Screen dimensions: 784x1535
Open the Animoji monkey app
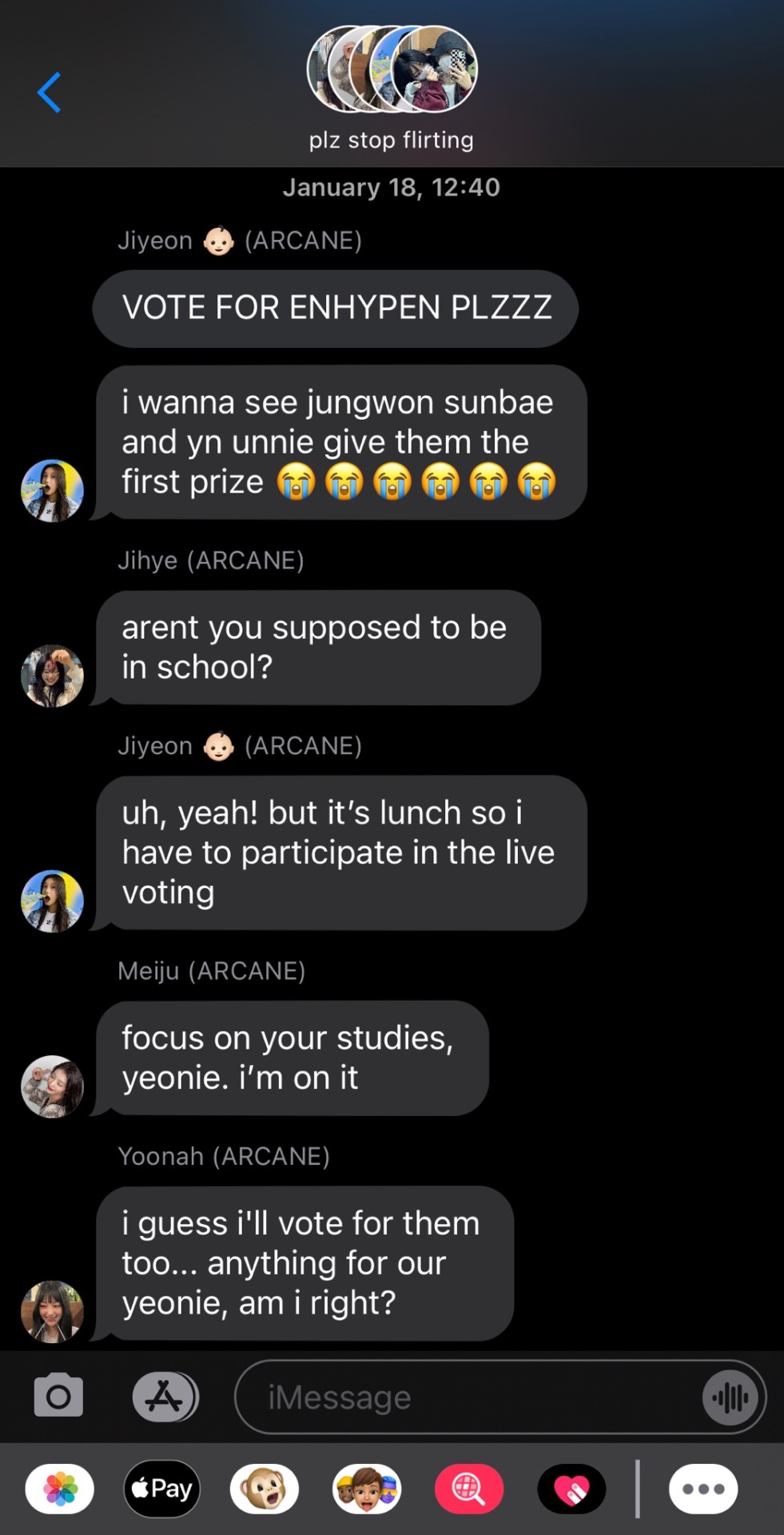[265, 1489]
